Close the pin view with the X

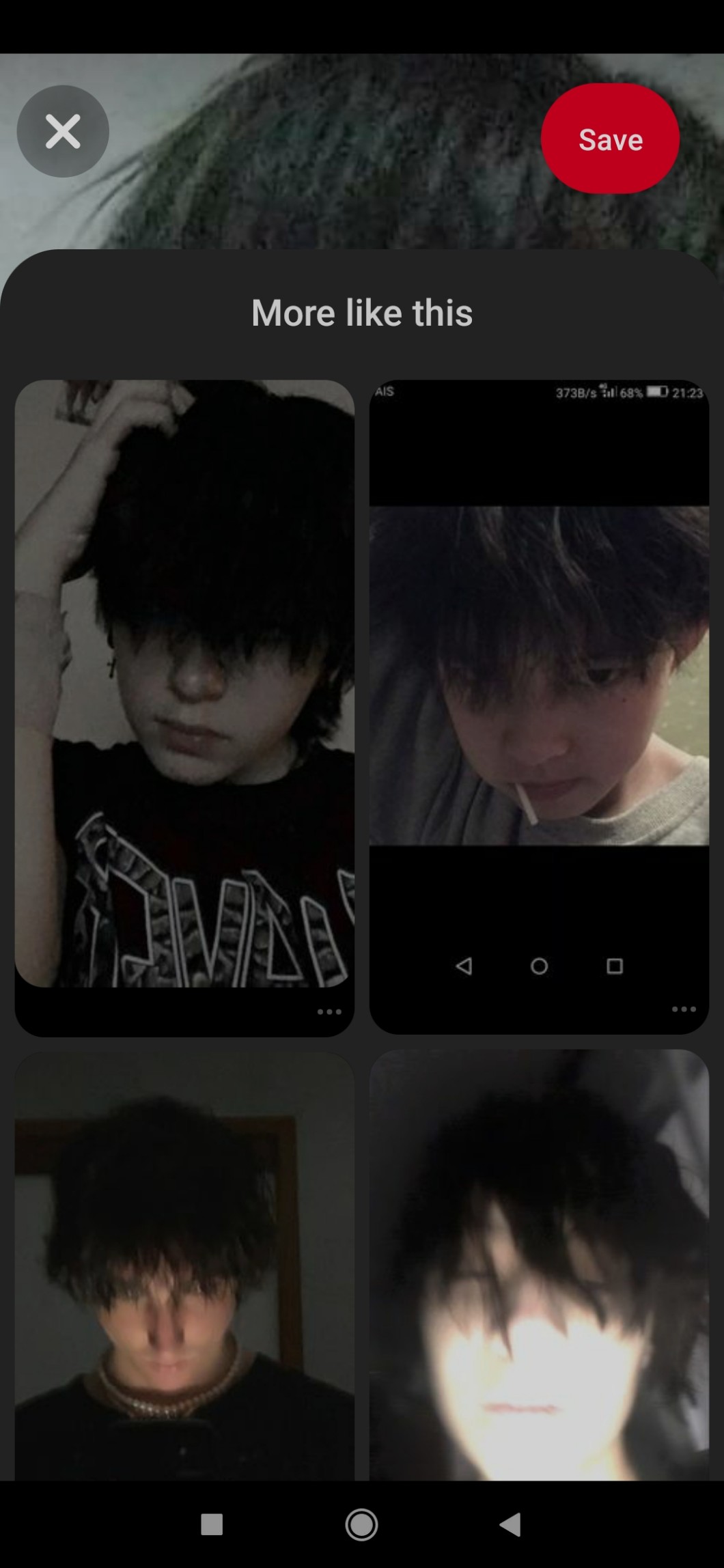point(63,131)
